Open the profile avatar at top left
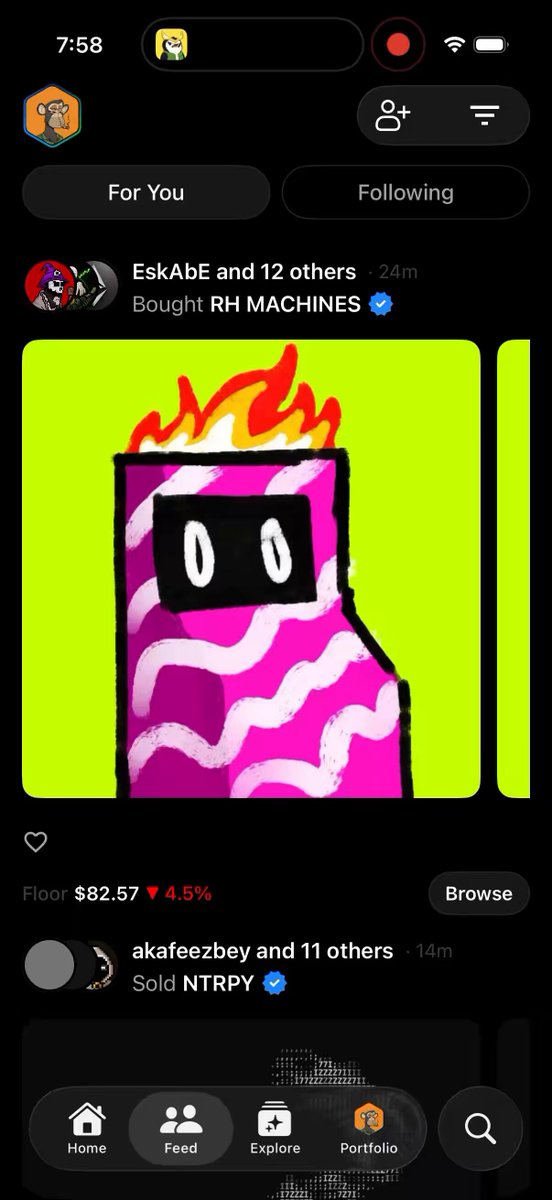 [52, 116]
